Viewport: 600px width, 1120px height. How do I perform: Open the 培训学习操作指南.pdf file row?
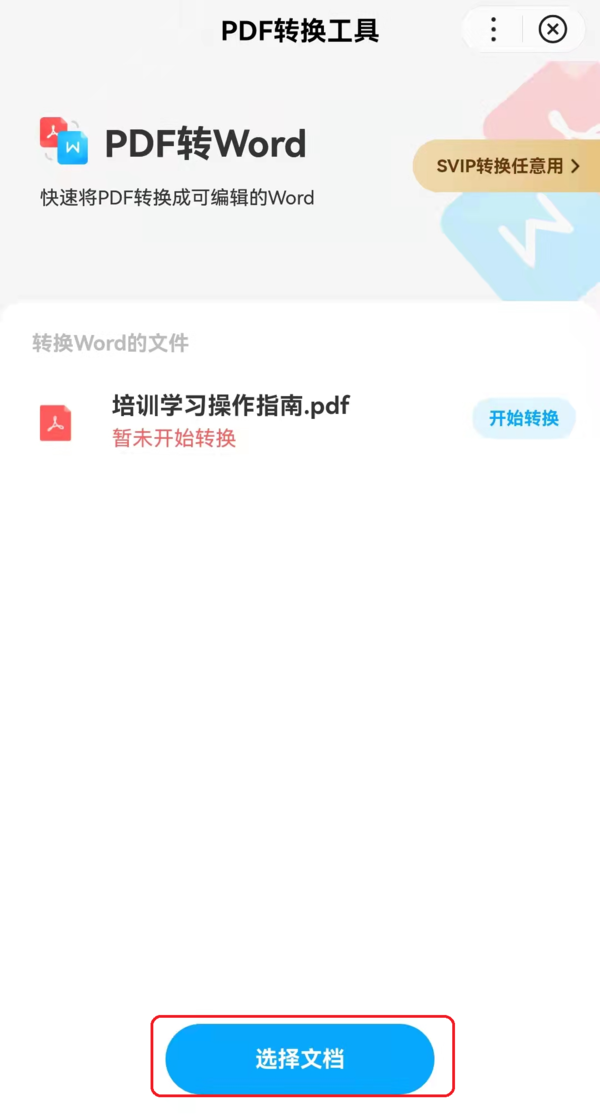(x=230, y=420)
